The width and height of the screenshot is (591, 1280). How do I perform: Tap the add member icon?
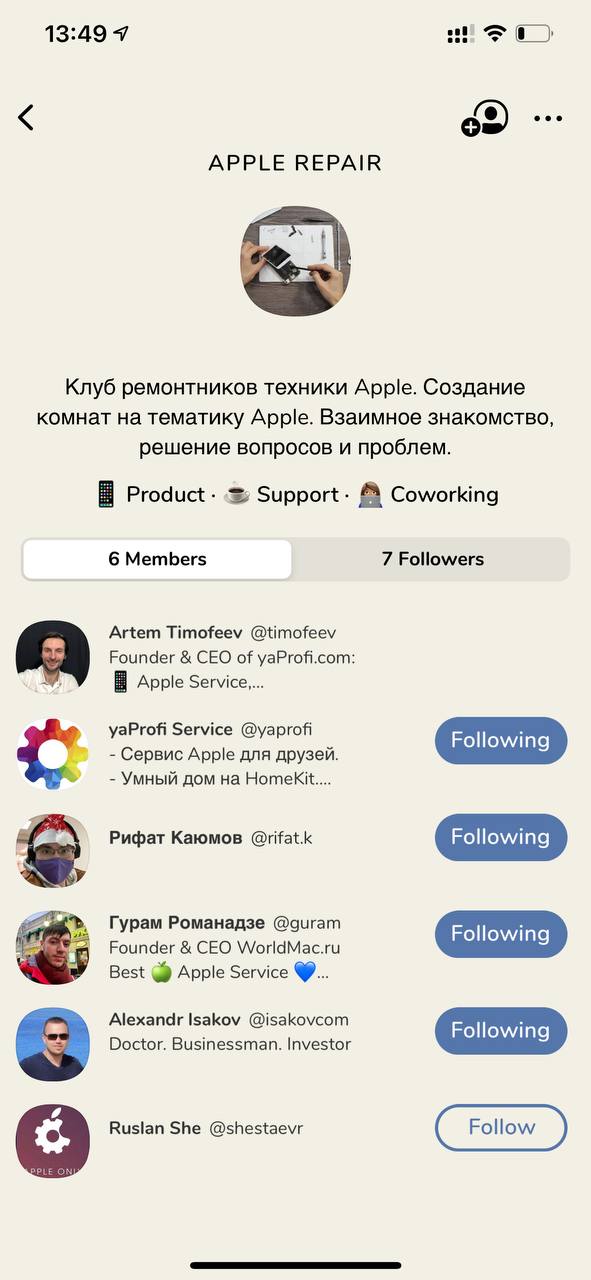click(x=485, y=118)
